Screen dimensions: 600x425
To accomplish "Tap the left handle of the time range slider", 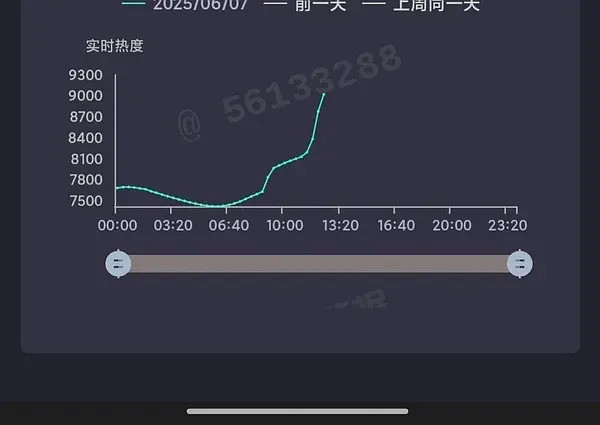I will click(x=118, y=264).
